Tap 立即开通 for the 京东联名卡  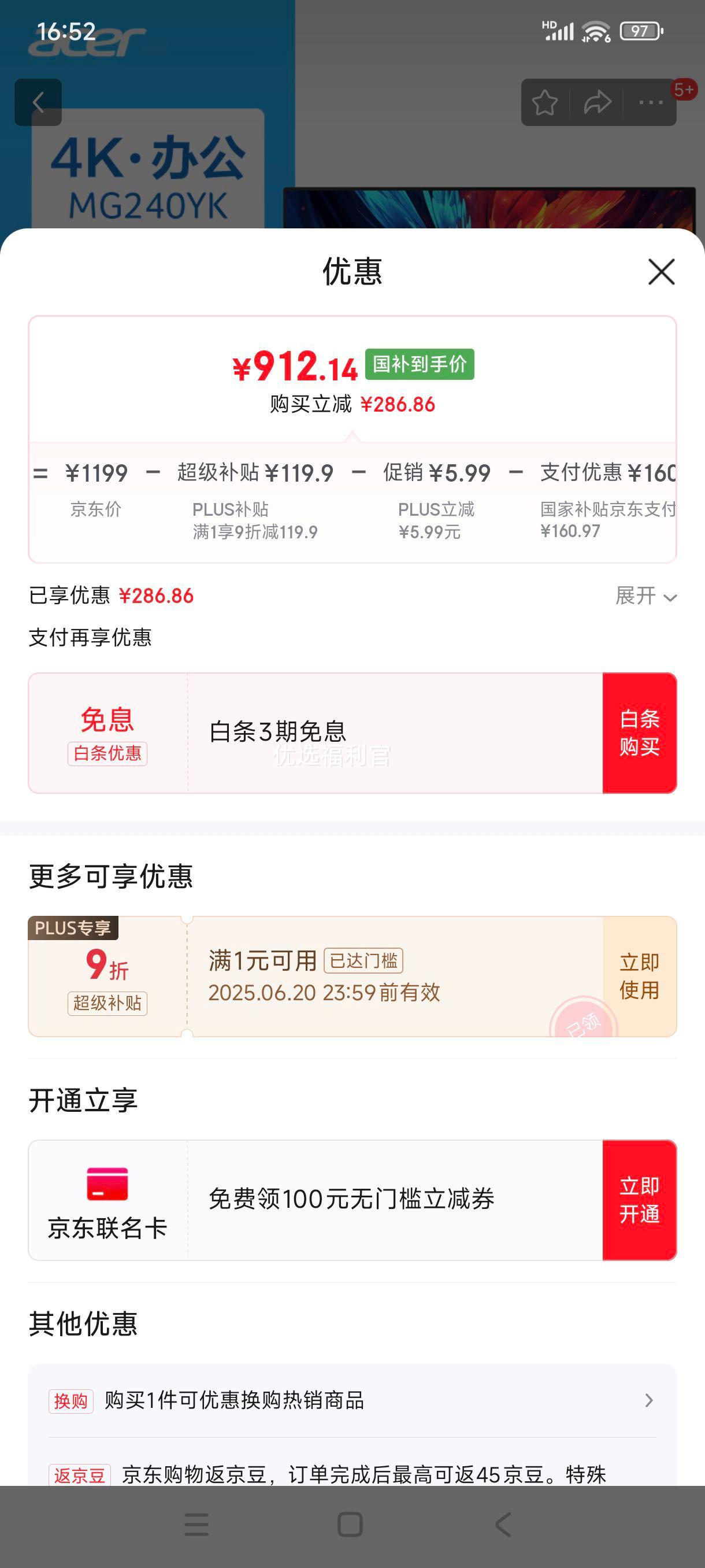(639, 1200)
